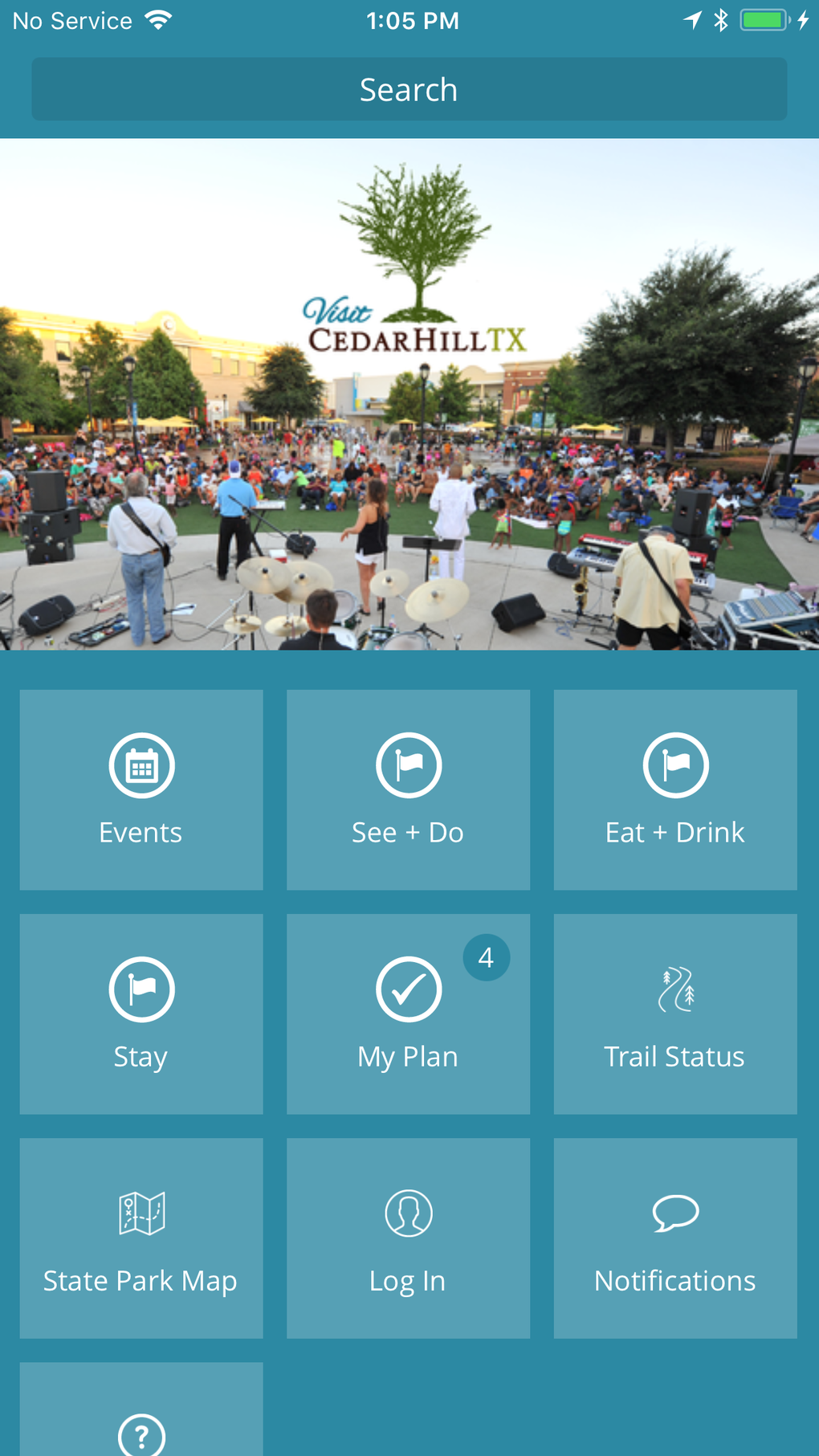Tap the Visit Cedar Hill TX logo
The image size is (819, 1456).
coord(414,273)
